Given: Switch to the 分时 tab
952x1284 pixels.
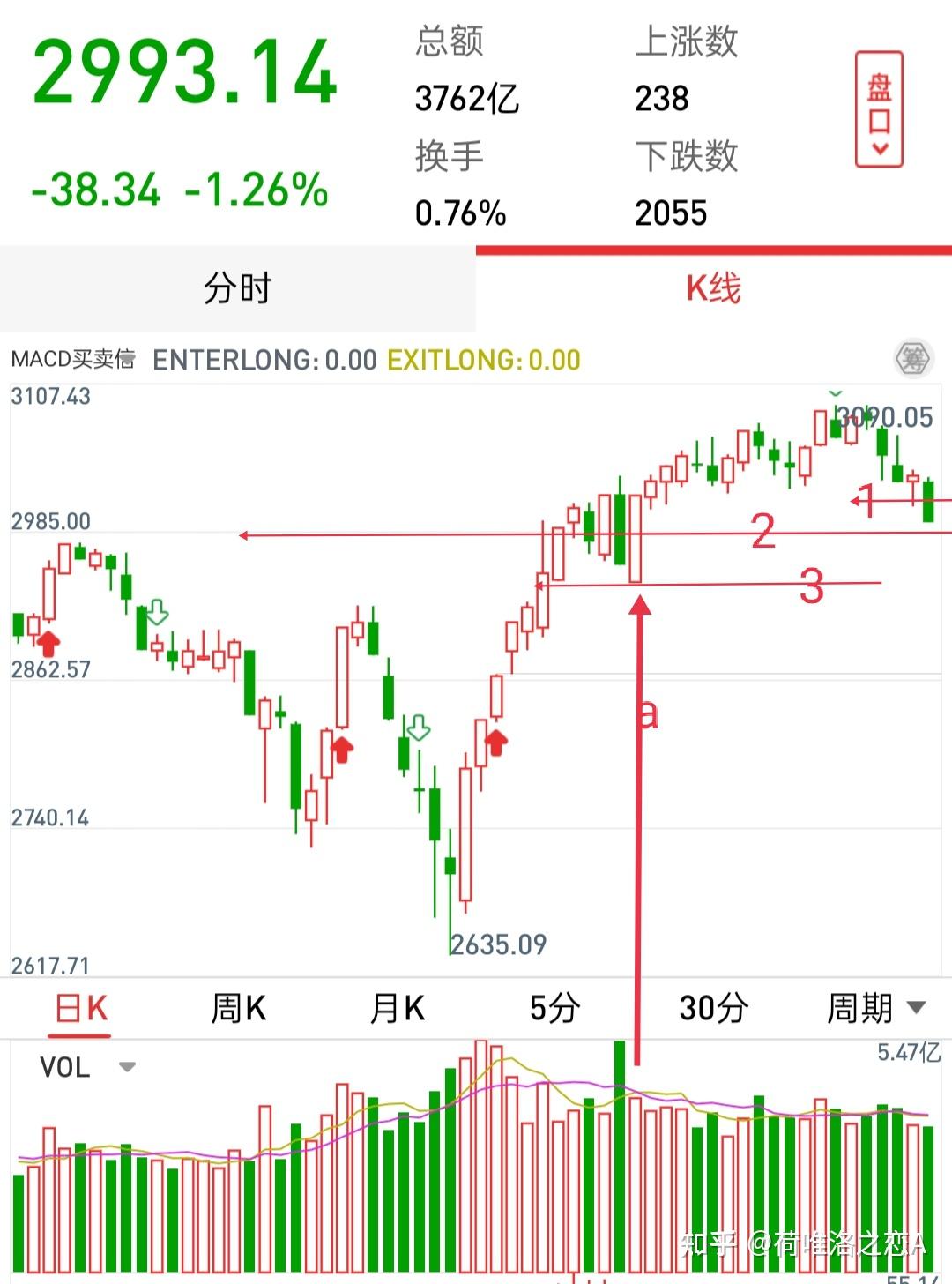Looking at the screenshot, I should 236,288.
